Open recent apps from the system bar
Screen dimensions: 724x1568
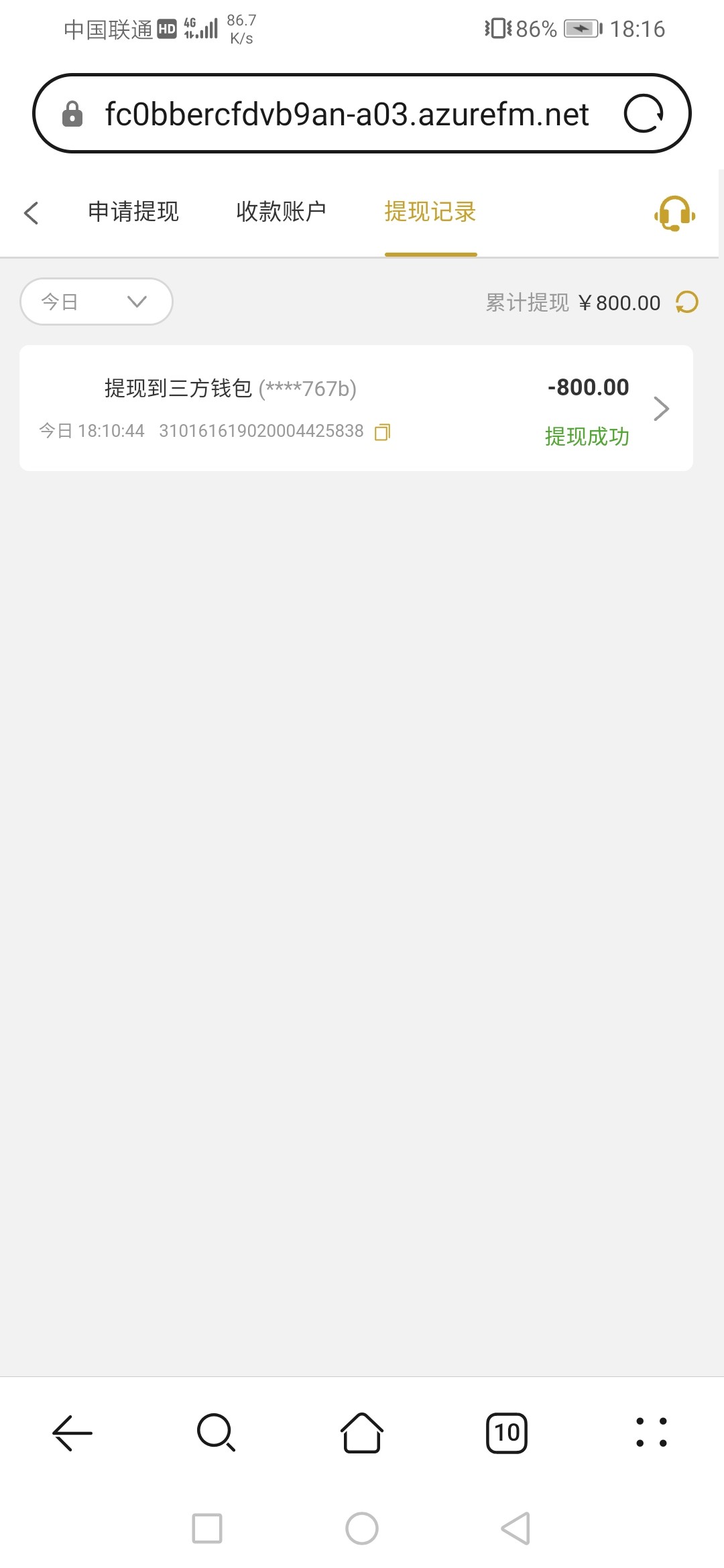tap(207, 1528)
